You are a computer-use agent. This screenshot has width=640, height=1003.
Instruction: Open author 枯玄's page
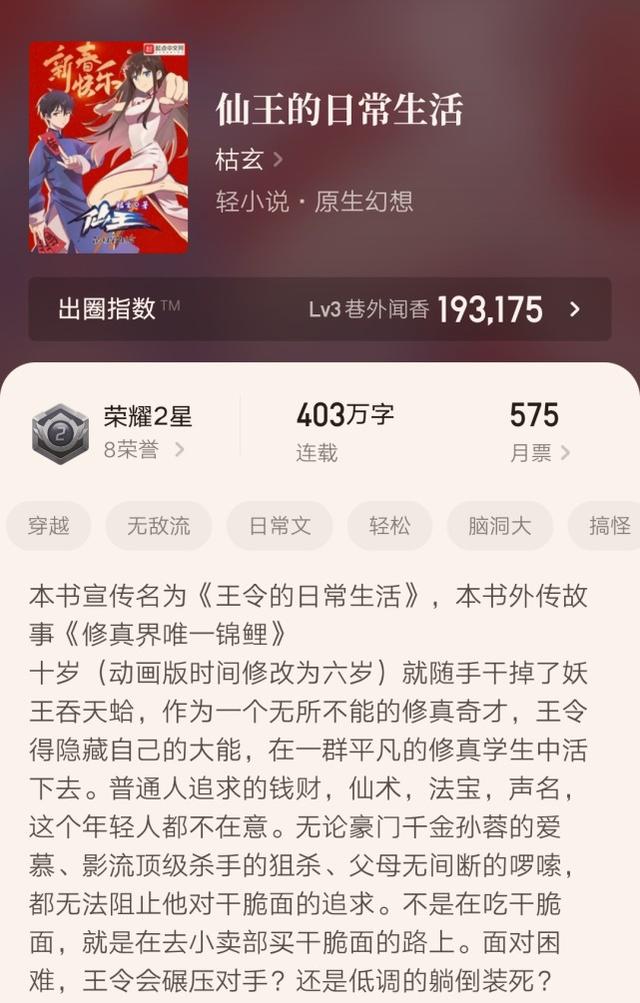coord(249,159)
